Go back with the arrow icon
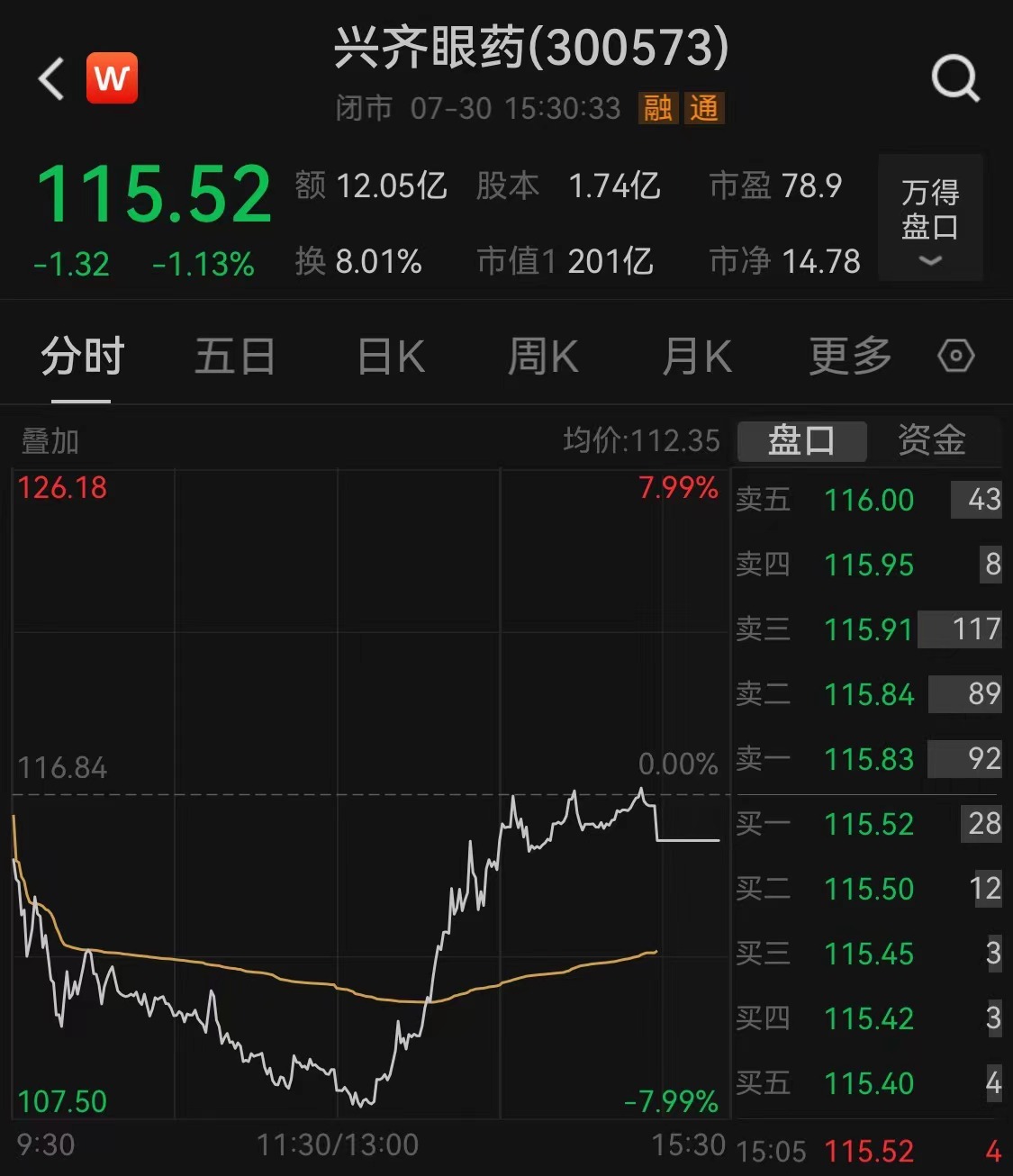The height and width of the screenshot is (1176, 1013). click(x=51, y=78)
